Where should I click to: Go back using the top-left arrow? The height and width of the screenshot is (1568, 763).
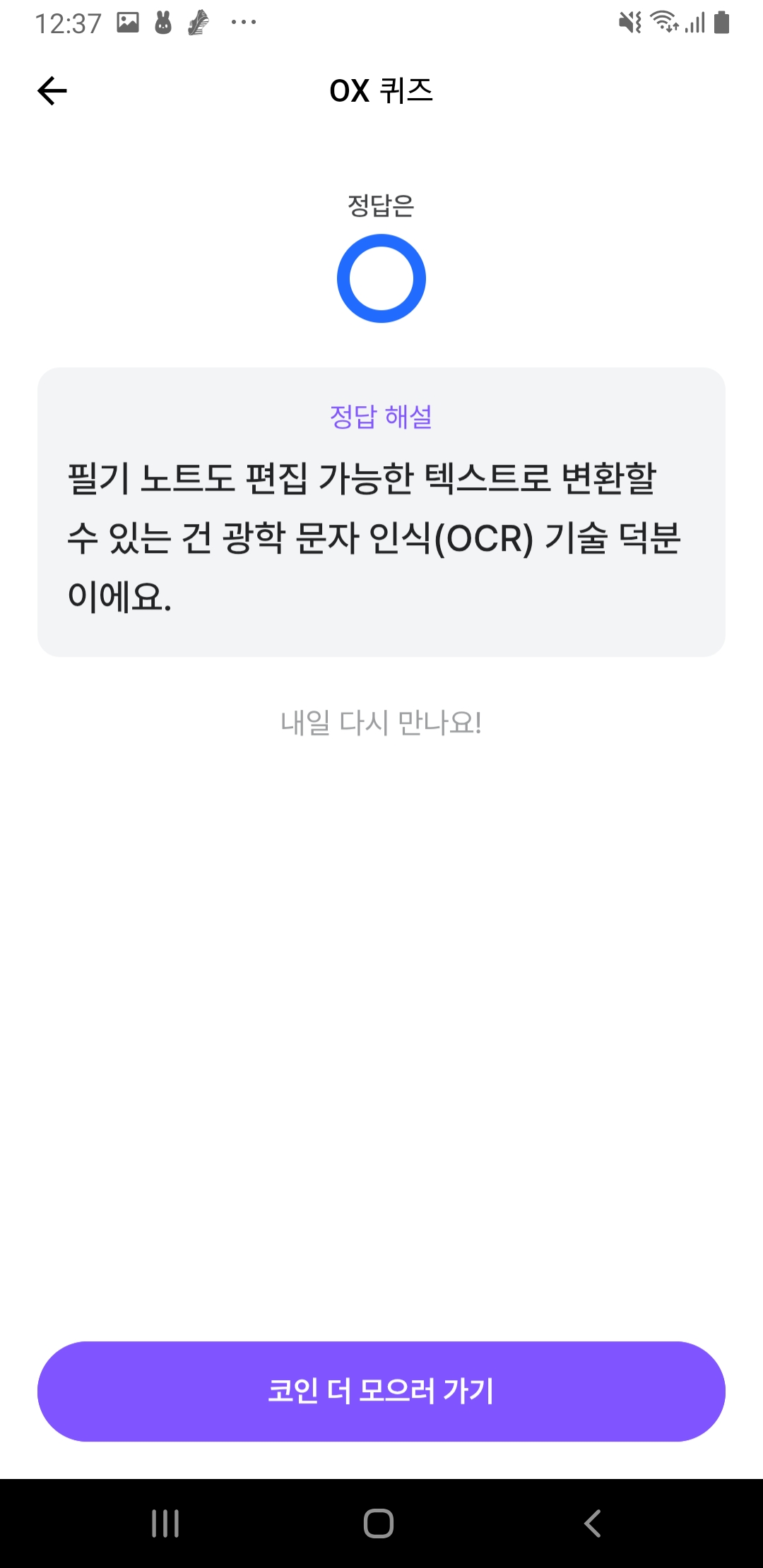52,91
